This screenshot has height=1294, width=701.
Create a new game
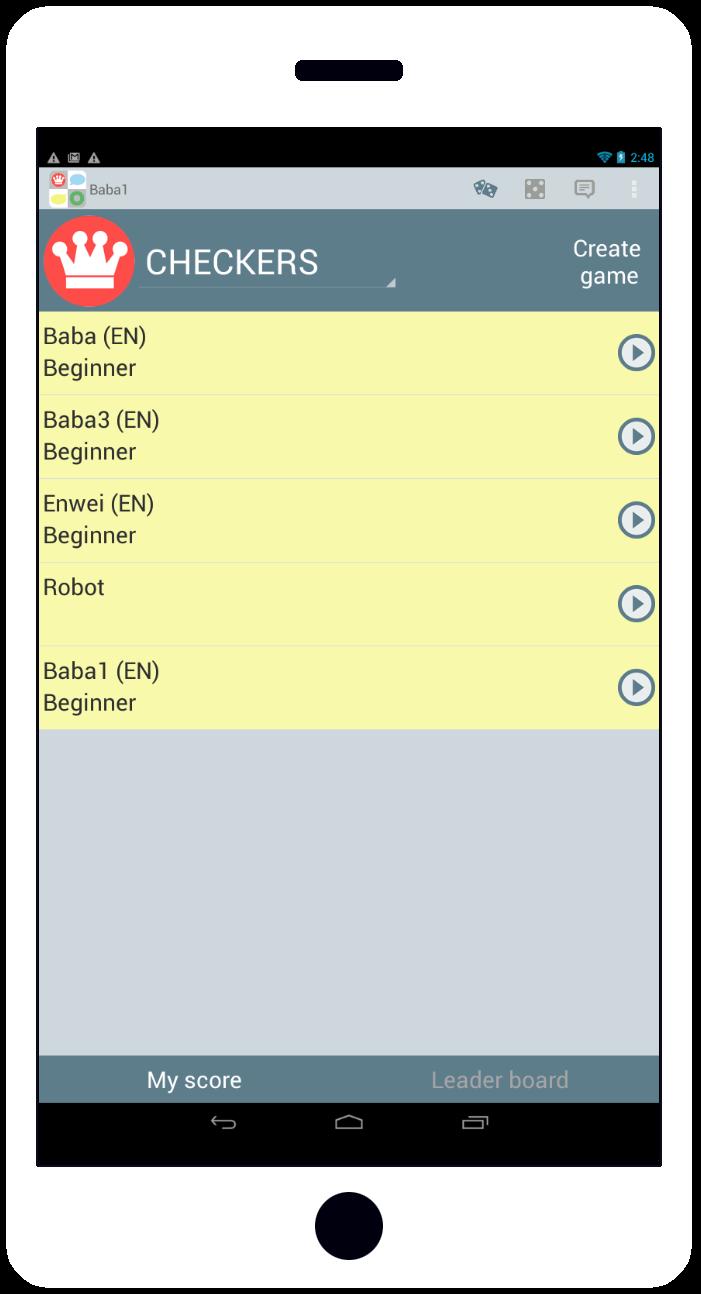coord(606,262)
